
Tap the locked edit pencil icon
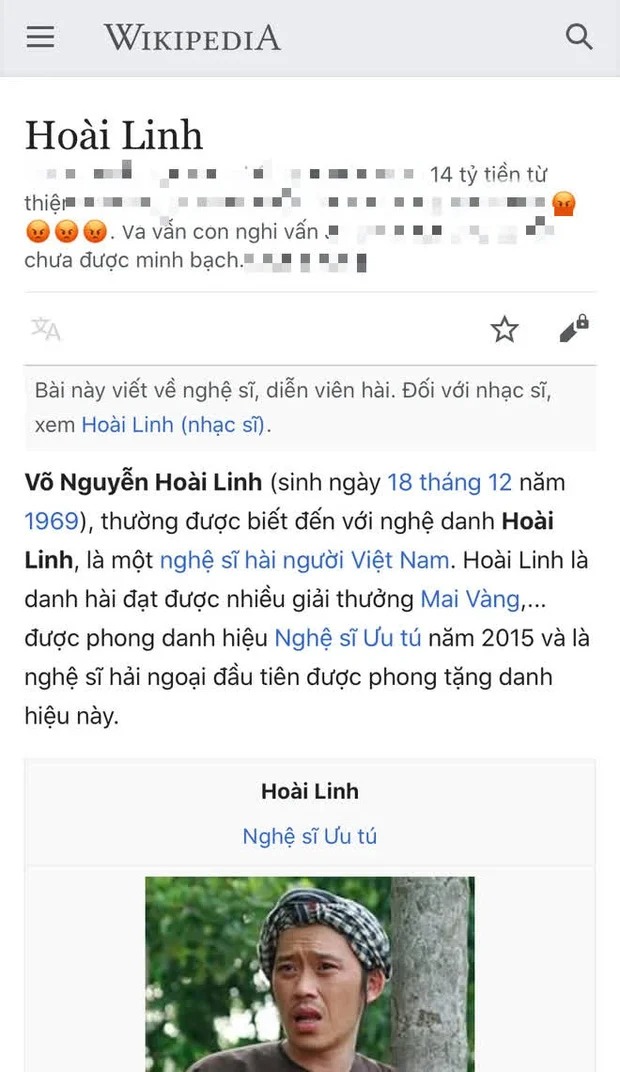pyautogui.click(x=574, y=328)
